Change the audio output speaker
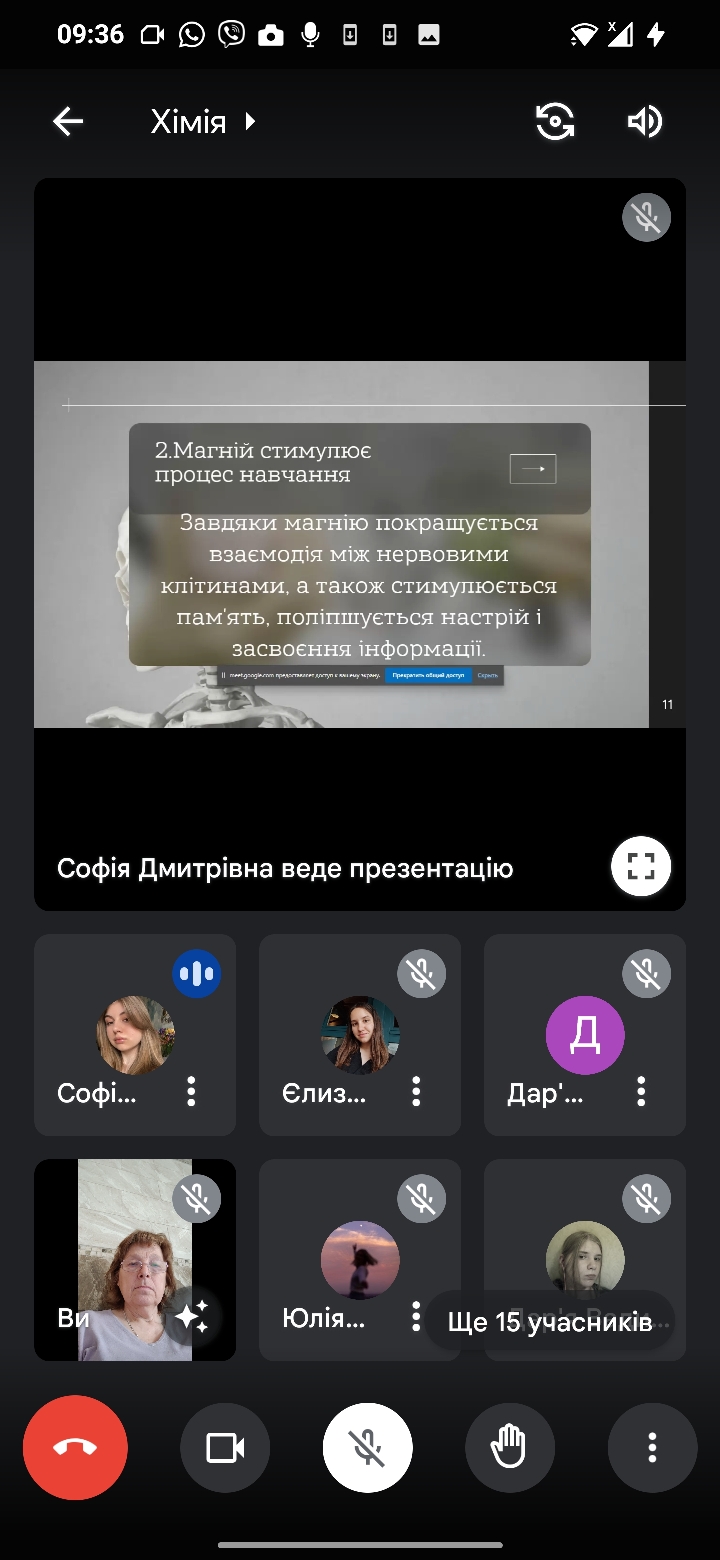720x1560 pixels. tap(644, 122)
